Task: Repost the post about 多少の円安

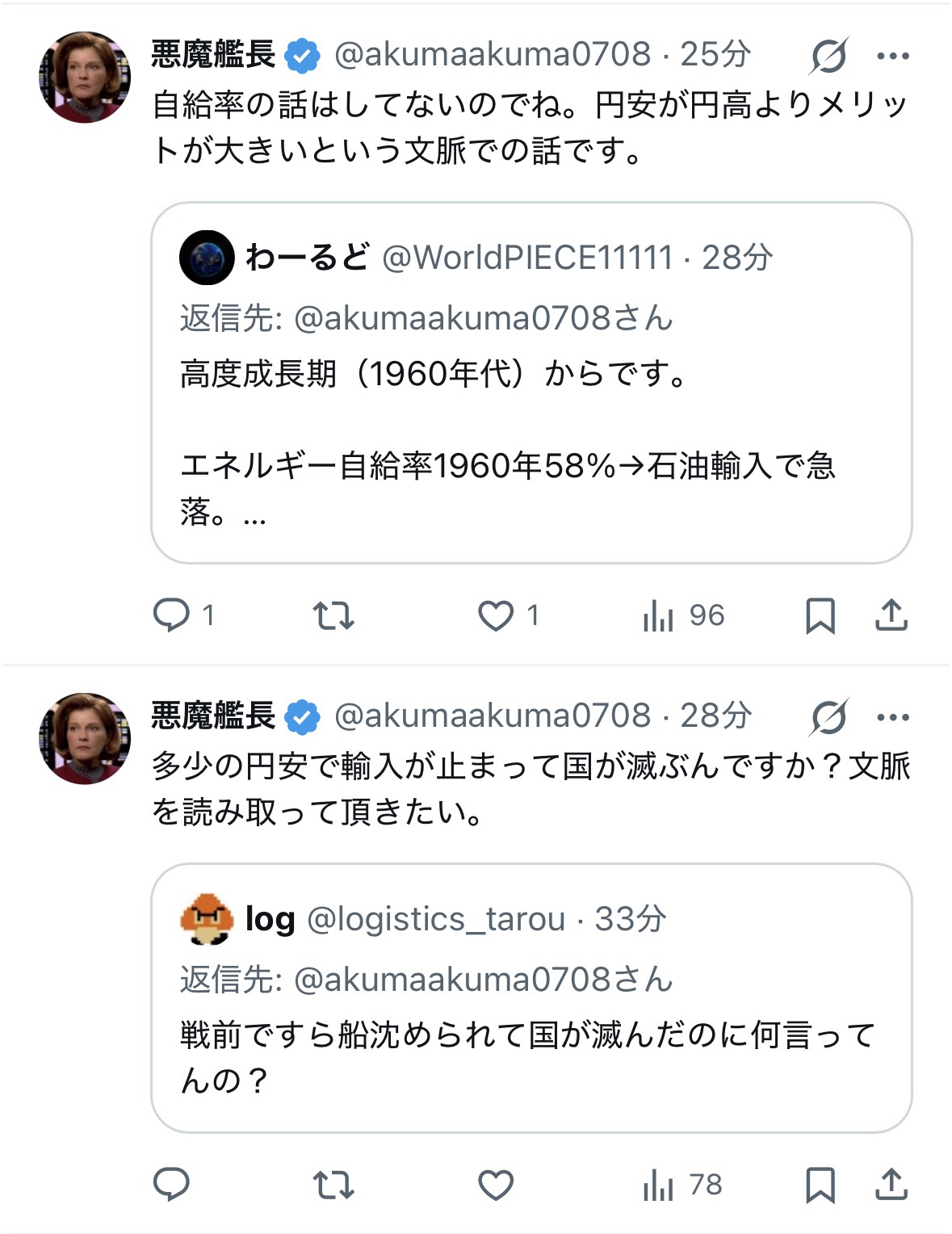Action: click(x=333, y=1185)
